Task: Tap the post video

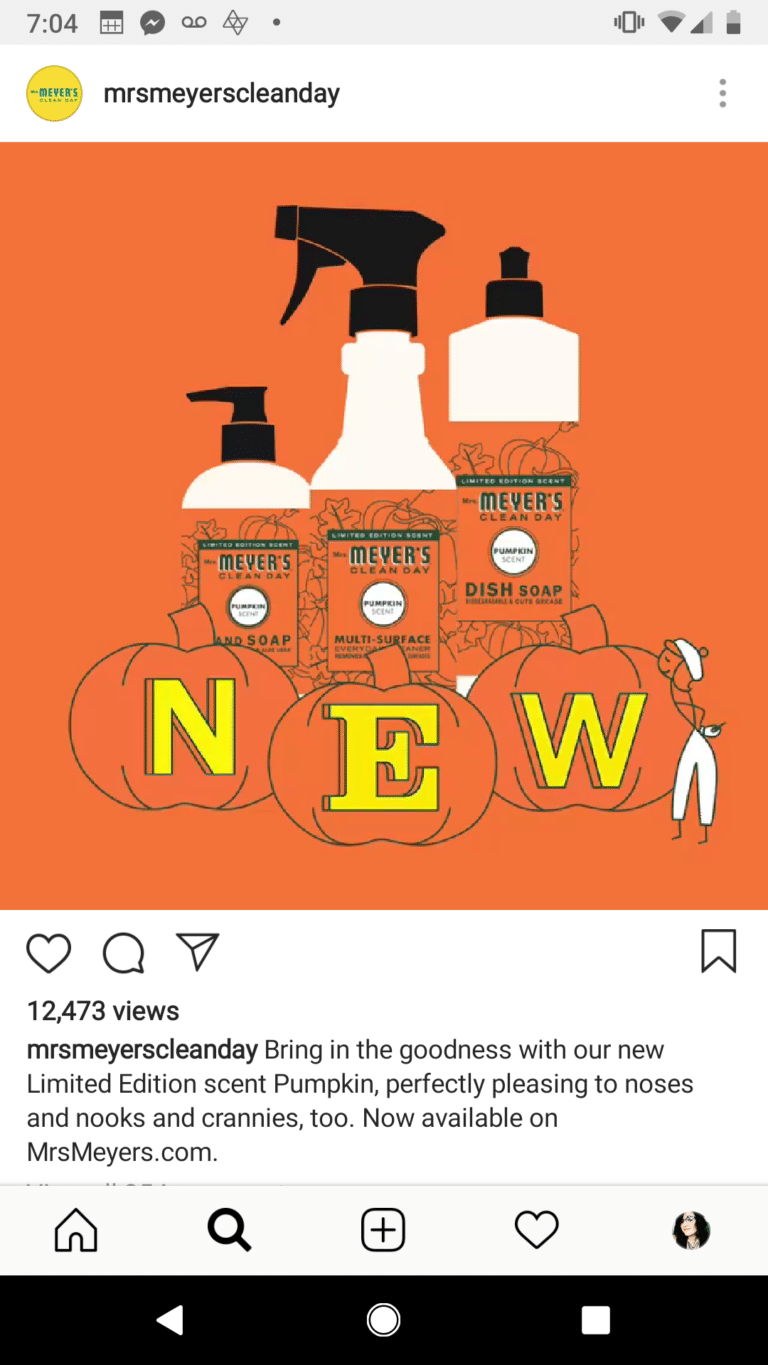Action: (384, 526)
